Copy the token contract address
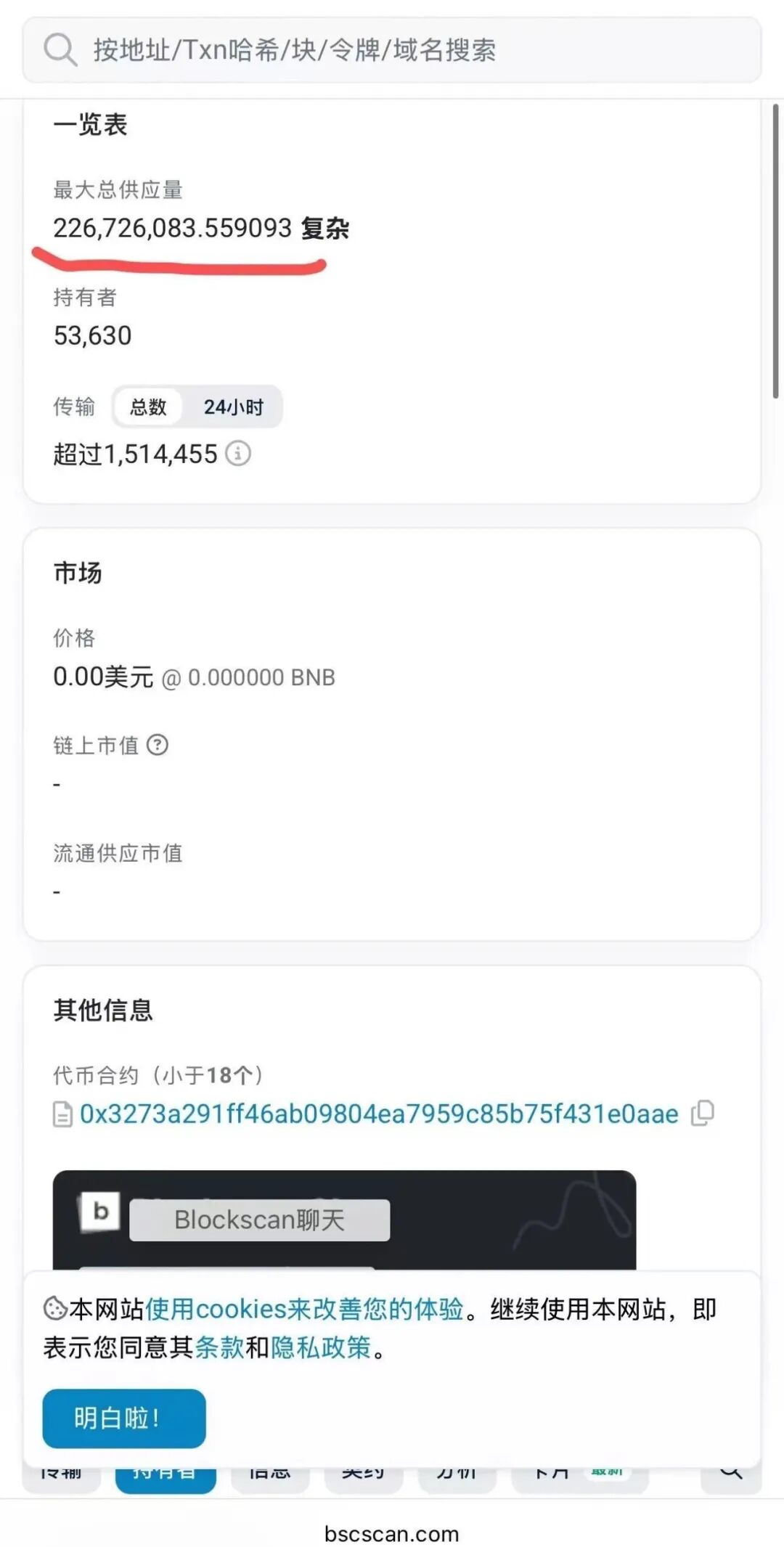 click(x=703, y=1113)
